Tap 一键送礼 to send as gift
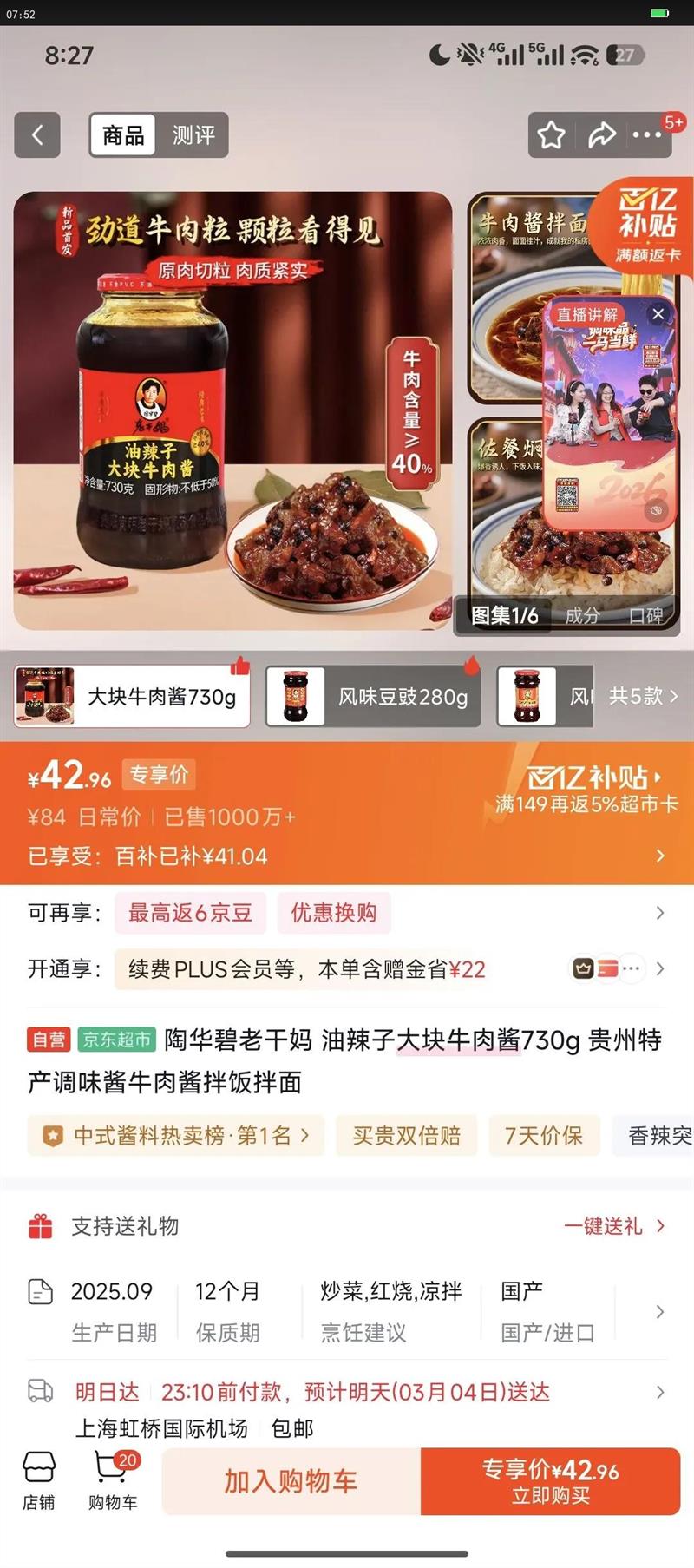This screenshot has height=1568, width=694. (613, 1226)
